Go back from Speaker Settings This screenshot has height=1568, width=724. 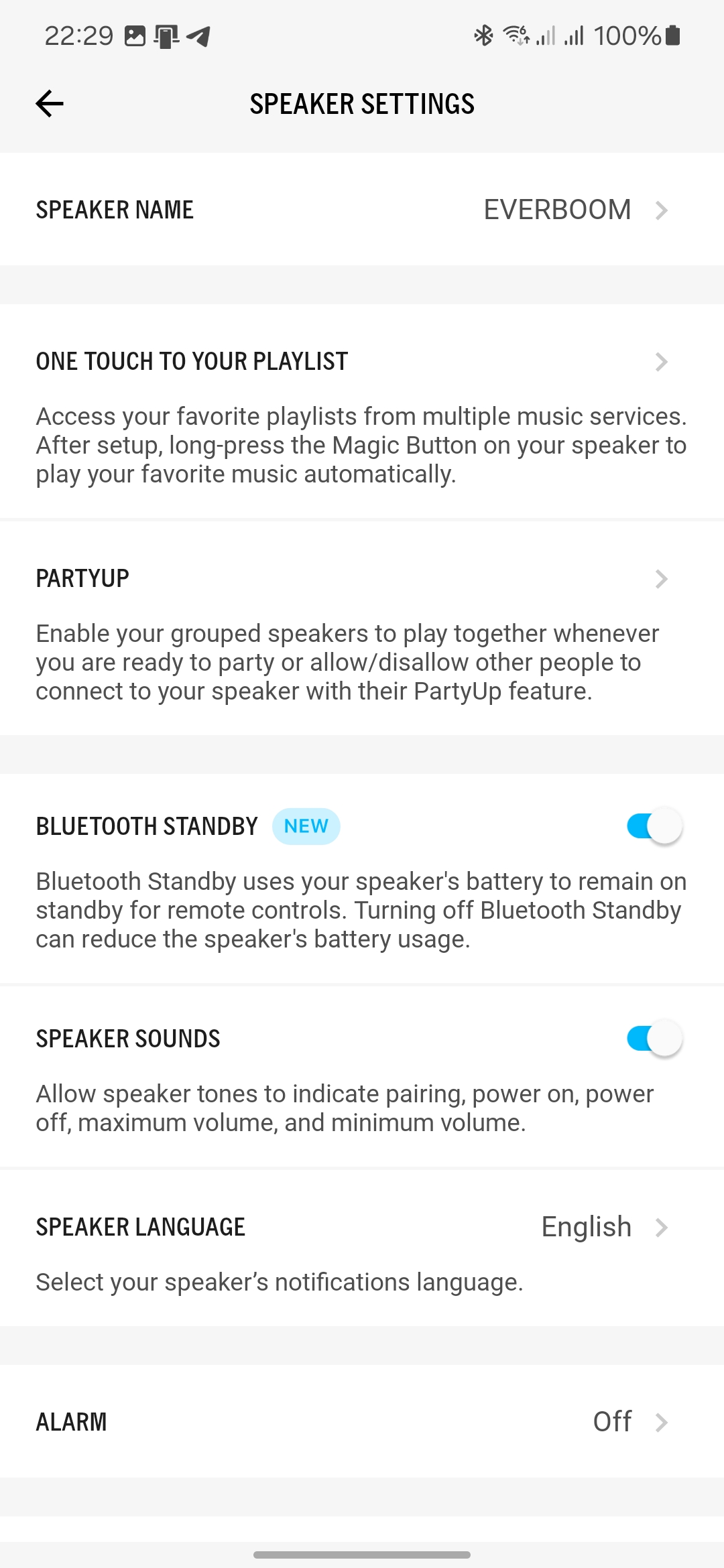click(50, 104)
